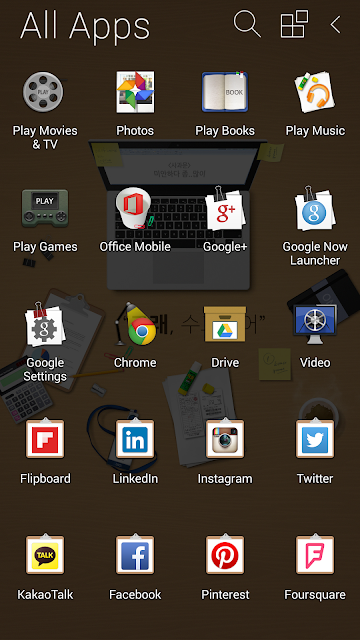Open the app search magnifier
Screen dimensions: 360x640
(x=247, y=24)
